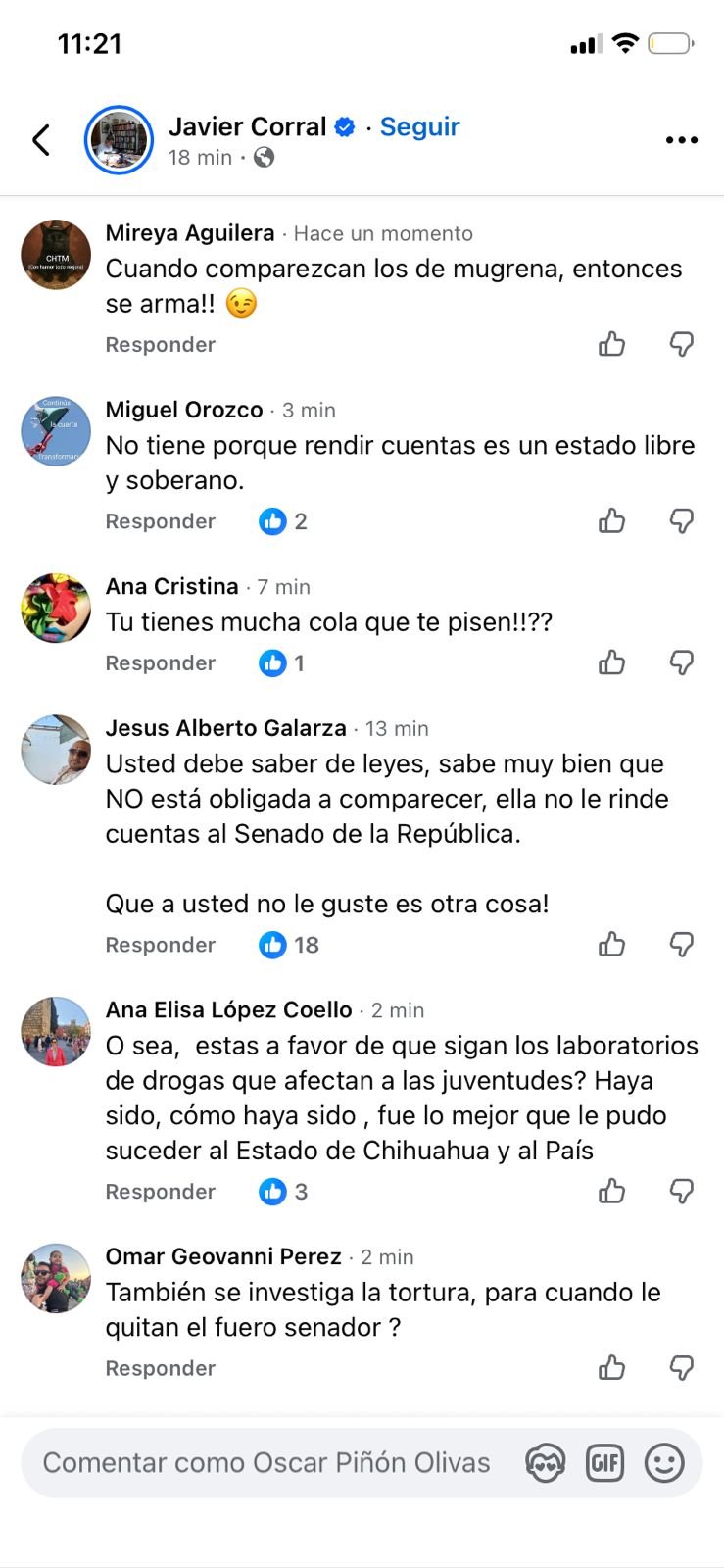Reply to Ana Cristina's comment
This screenshot has width=724, height=1568.
(x=160, y=663)
